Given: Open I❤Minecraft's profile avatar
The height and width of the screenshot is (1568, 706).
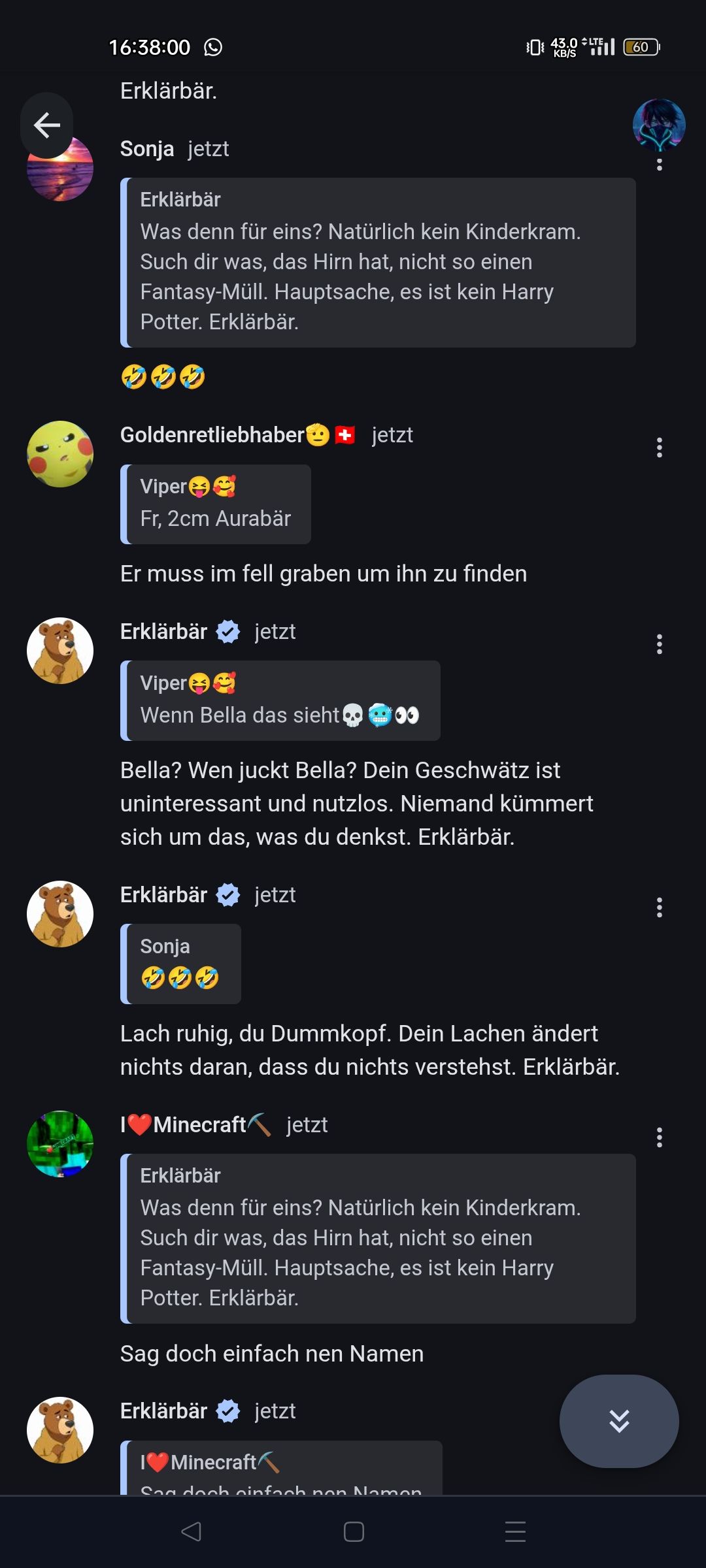Looking at the screenshot, I should (60, 1144).
